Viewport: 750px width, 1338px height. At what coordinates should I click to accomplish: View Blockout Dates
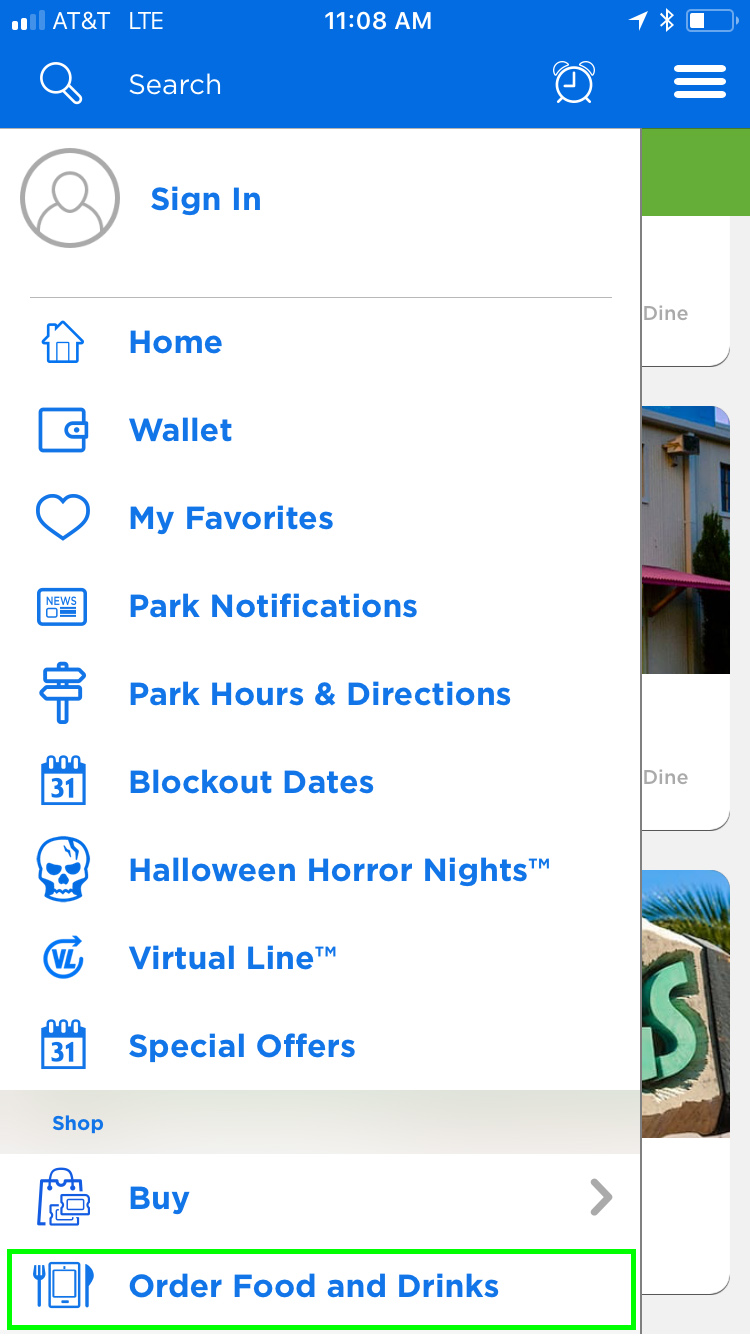[x=251, y=782]
